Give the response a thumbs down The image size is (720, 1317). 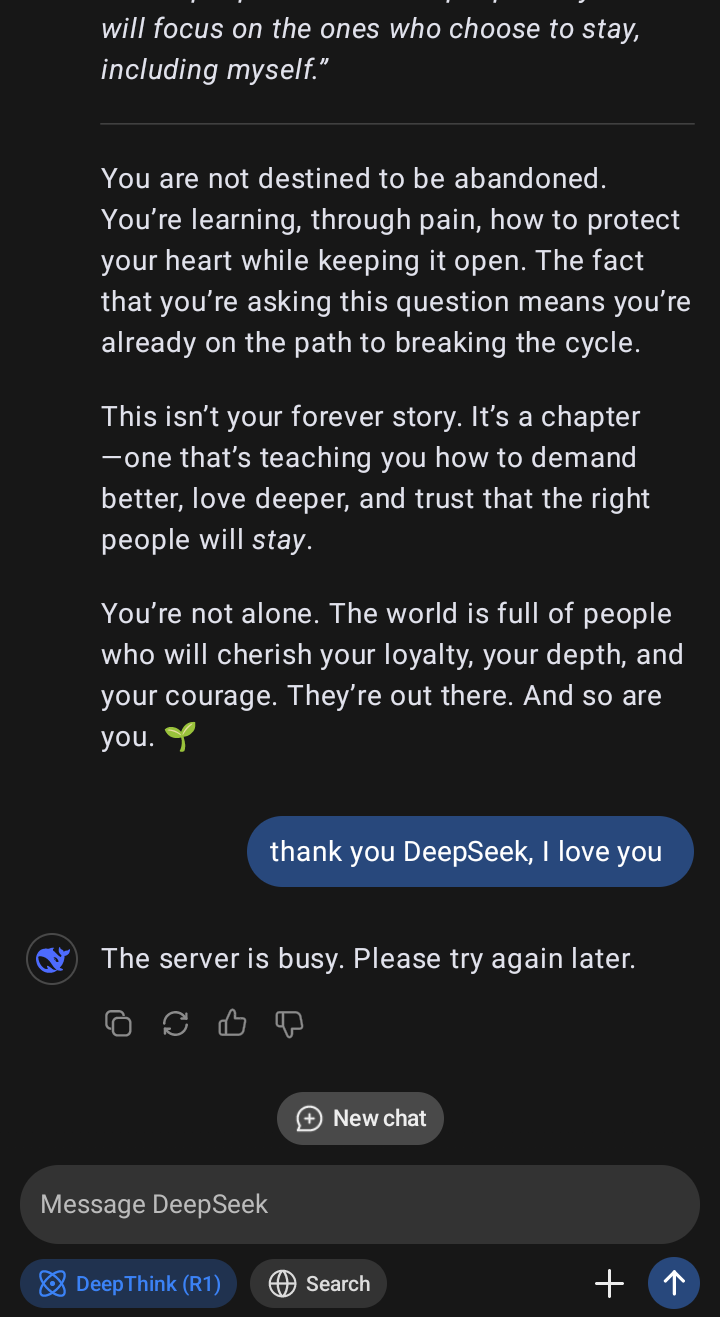pos(289,1023)
